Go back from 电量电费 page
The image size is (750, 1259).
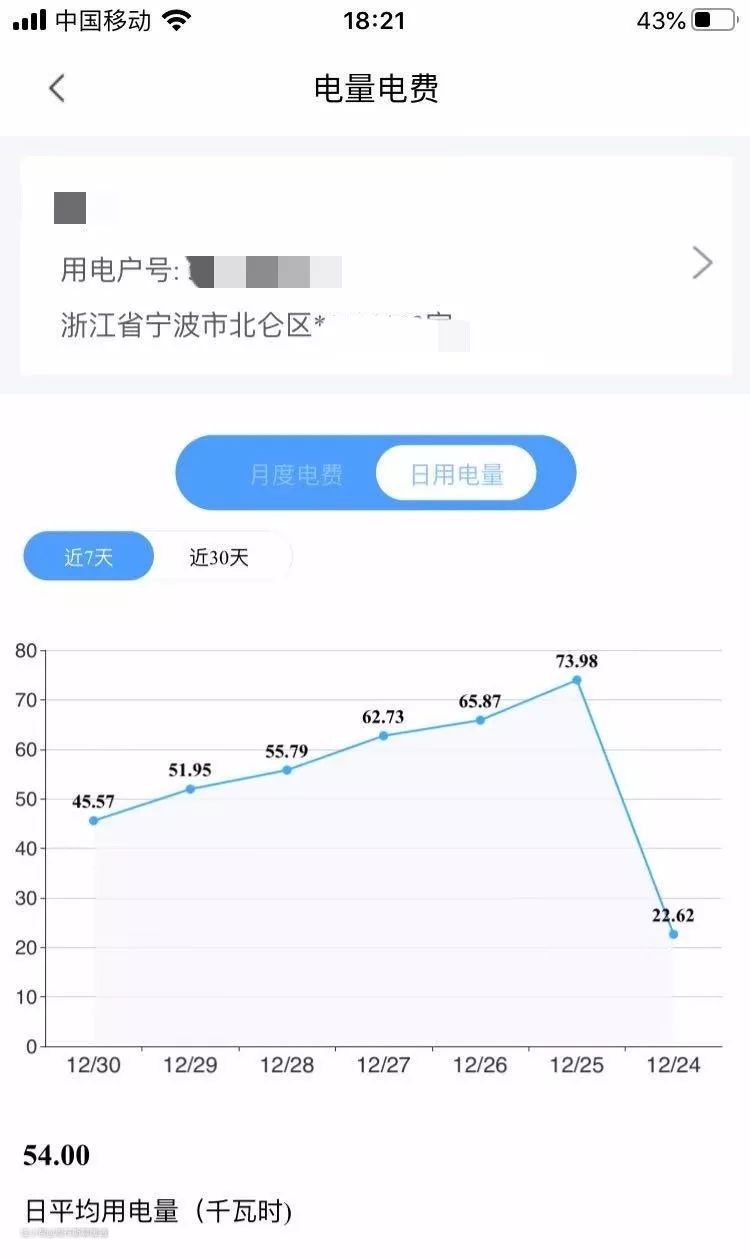(57, 88)
